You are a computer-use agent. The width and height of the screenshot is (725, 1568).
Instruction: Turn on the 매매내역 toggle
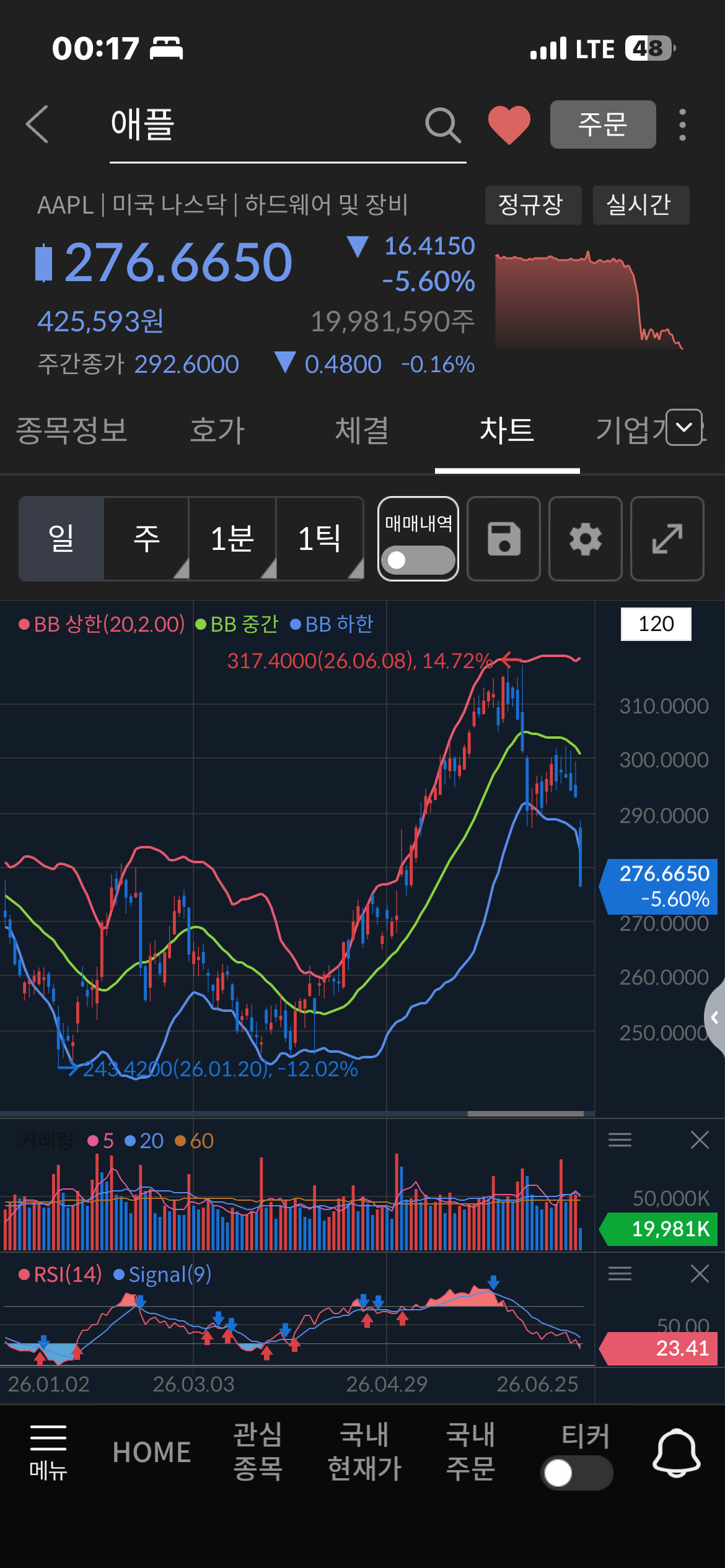tap(418, 559)
